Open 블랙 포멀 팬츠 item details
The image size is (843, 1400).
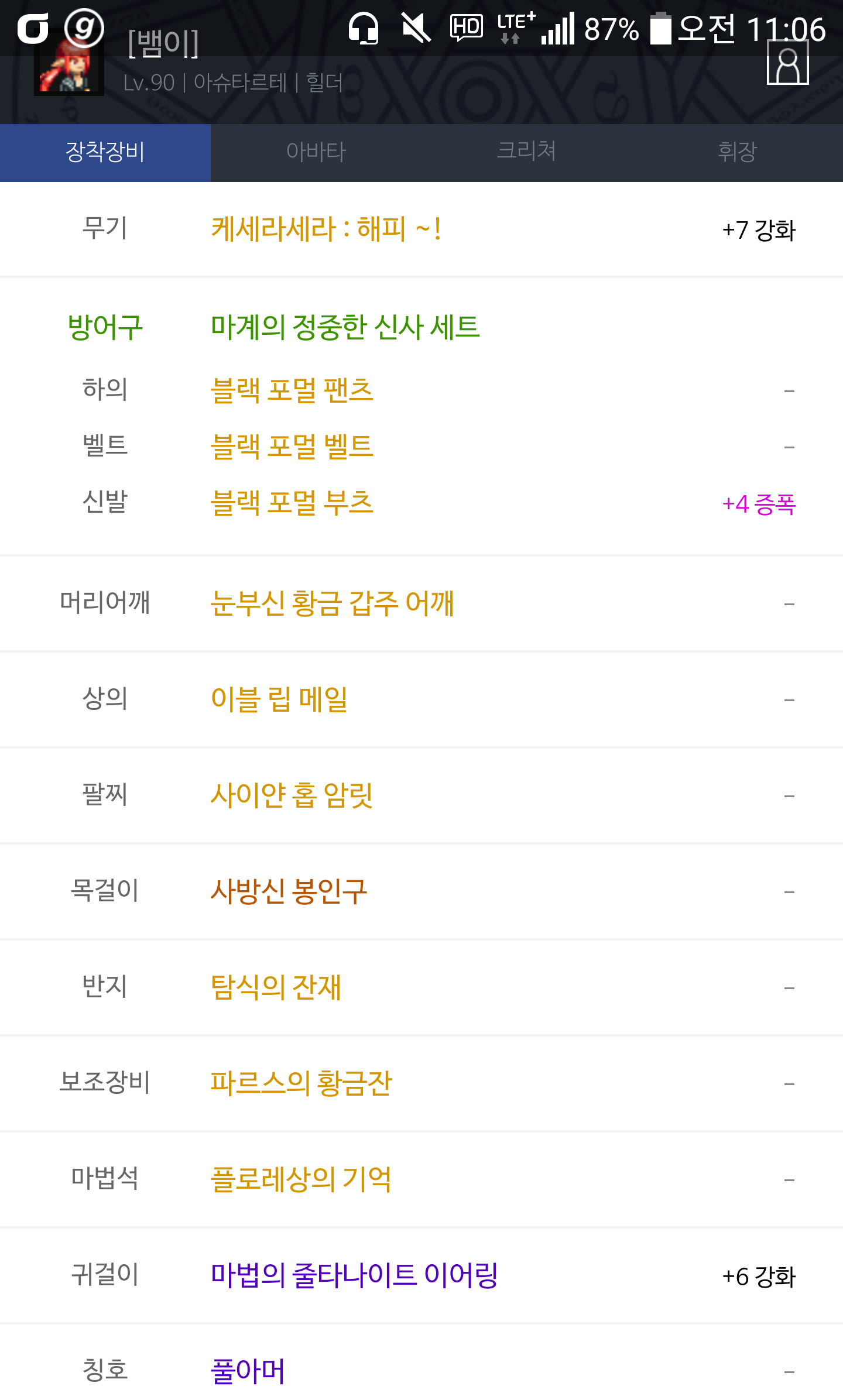pyautogui.click(x=292, y=390)
